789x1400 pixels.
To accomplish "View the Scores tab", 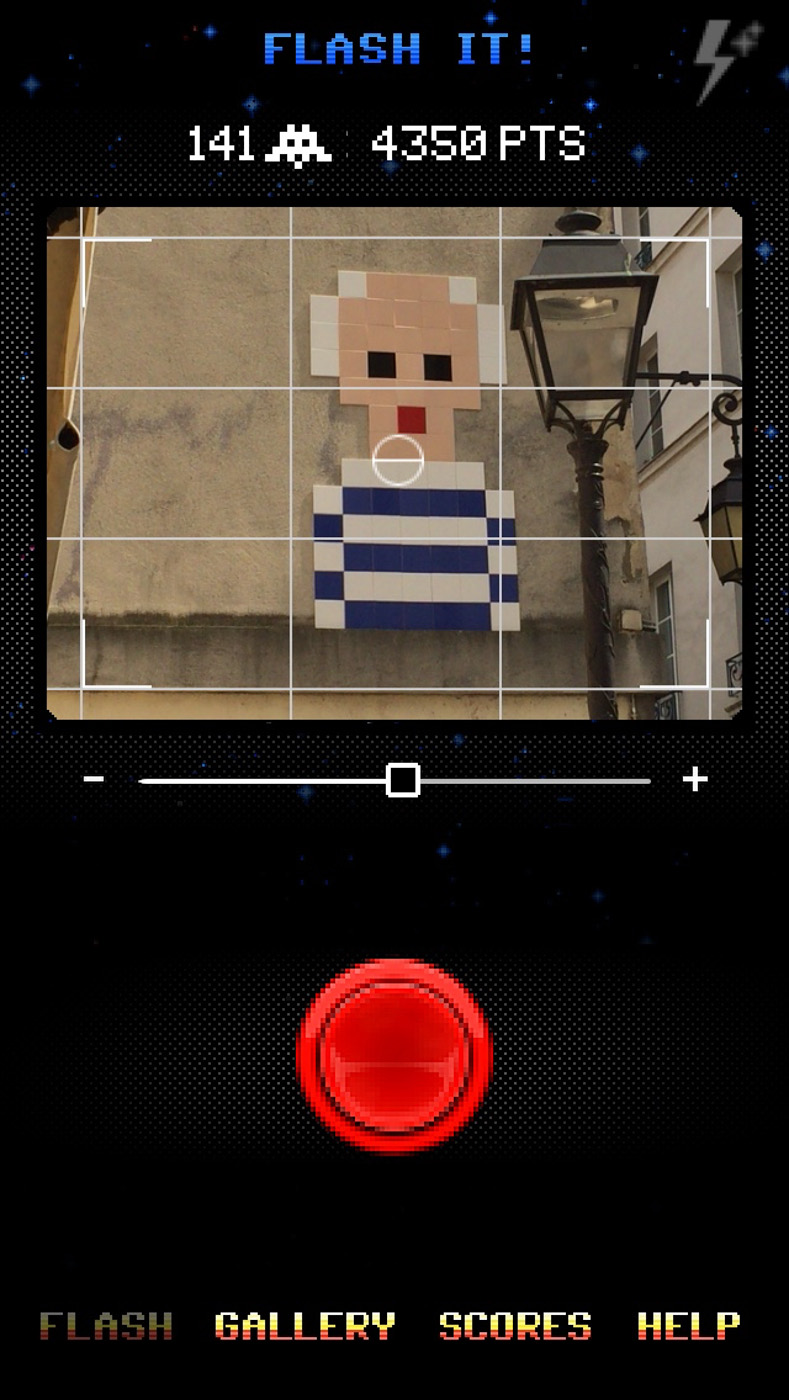I will [515, 1326].
